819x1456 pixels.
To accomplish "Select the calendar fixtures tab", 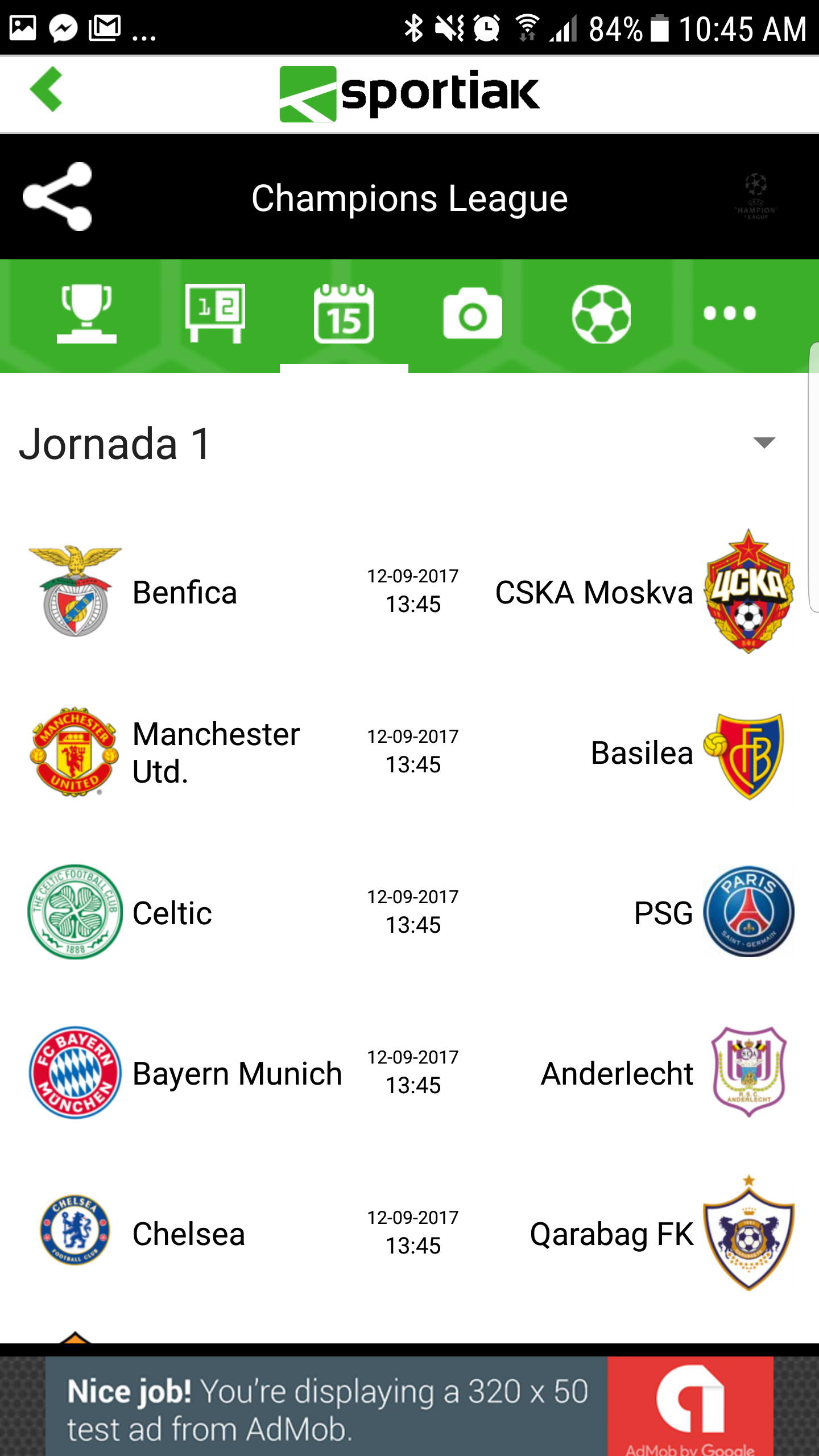I will coord(344,313).
